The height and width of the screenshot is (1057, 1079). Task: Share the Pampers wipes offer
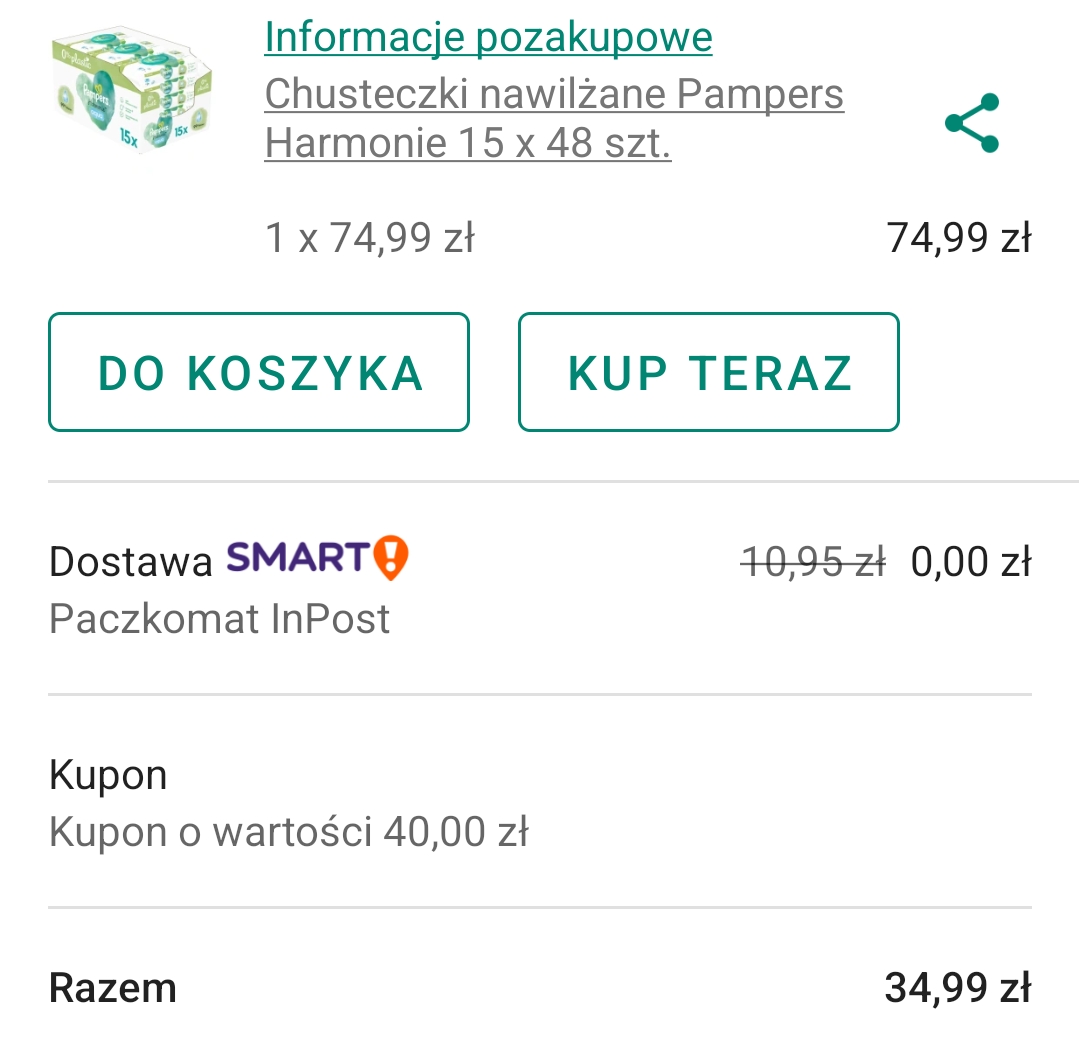(x=972, y=123)
